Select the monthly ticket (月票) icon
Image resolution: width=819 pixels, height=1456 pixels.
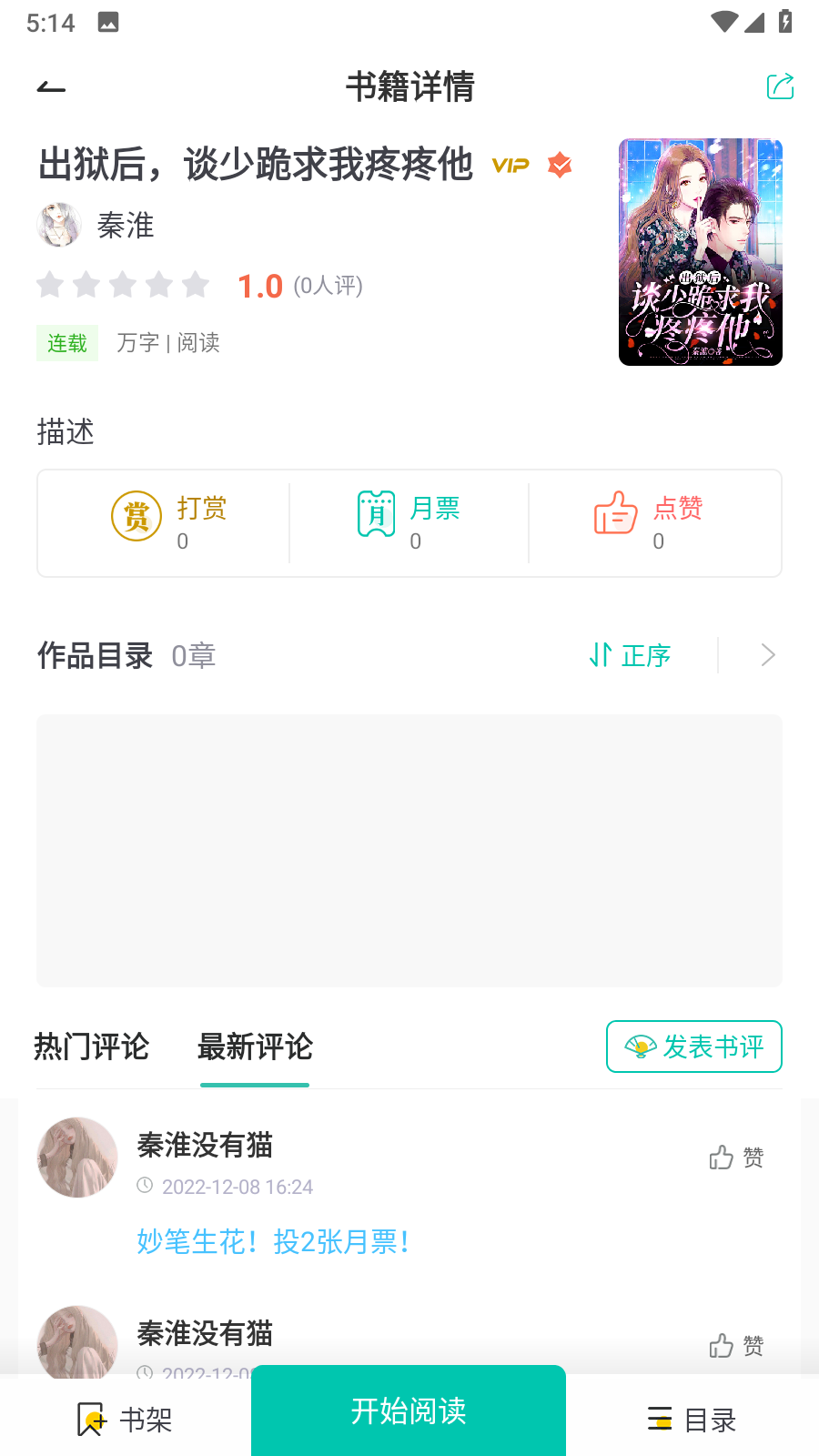pyautogui.click(x=376, y=512)
